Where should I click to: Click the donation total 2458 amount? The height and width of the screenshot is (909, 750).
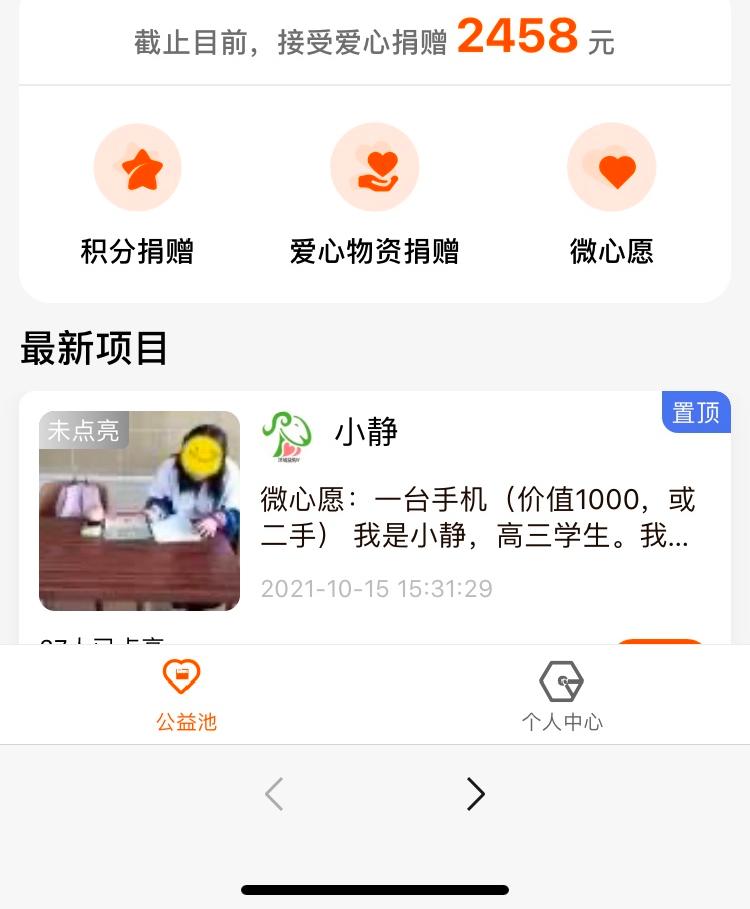pos(517,37)
